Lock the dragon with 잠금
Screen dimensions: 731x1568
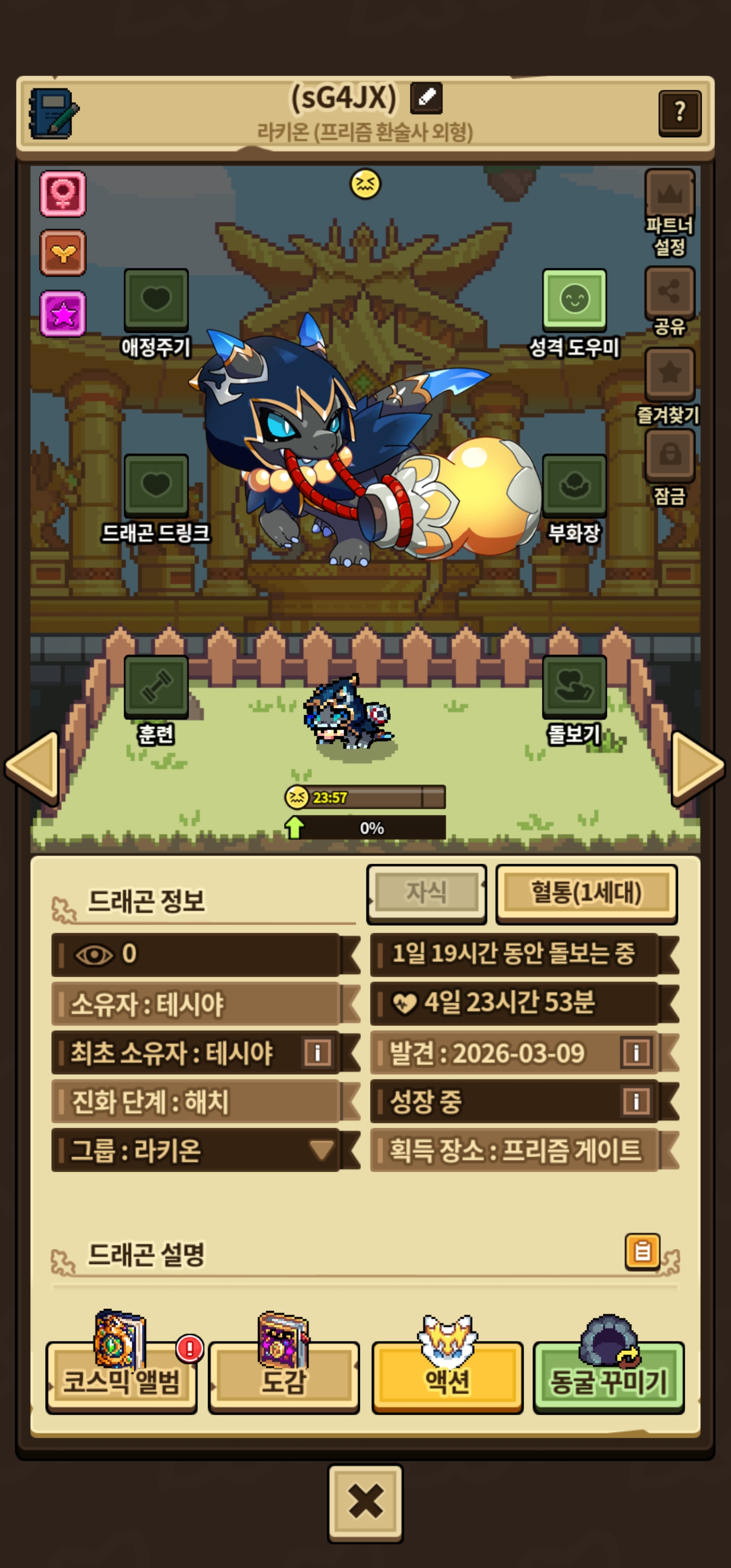coord(670,454)
